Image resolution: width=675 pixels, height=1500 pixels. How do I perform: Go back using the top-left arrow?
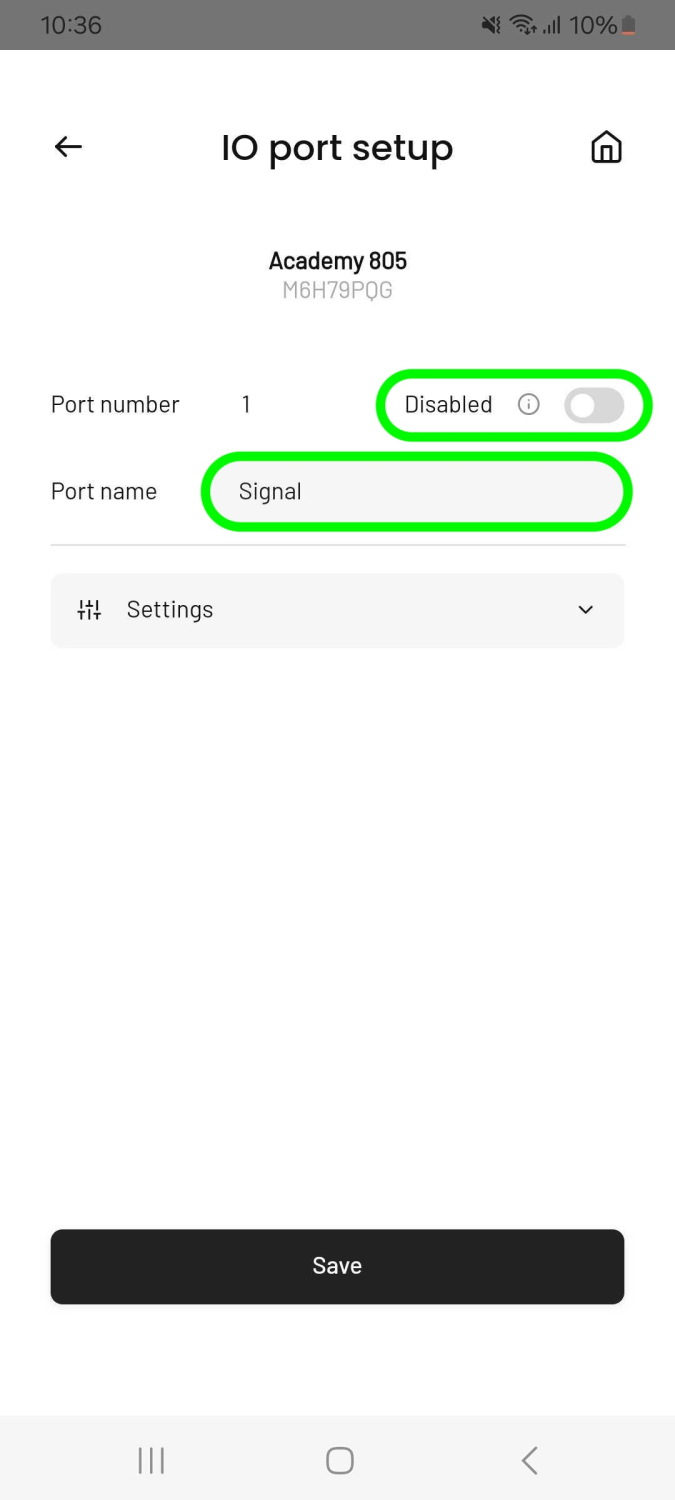68,147
